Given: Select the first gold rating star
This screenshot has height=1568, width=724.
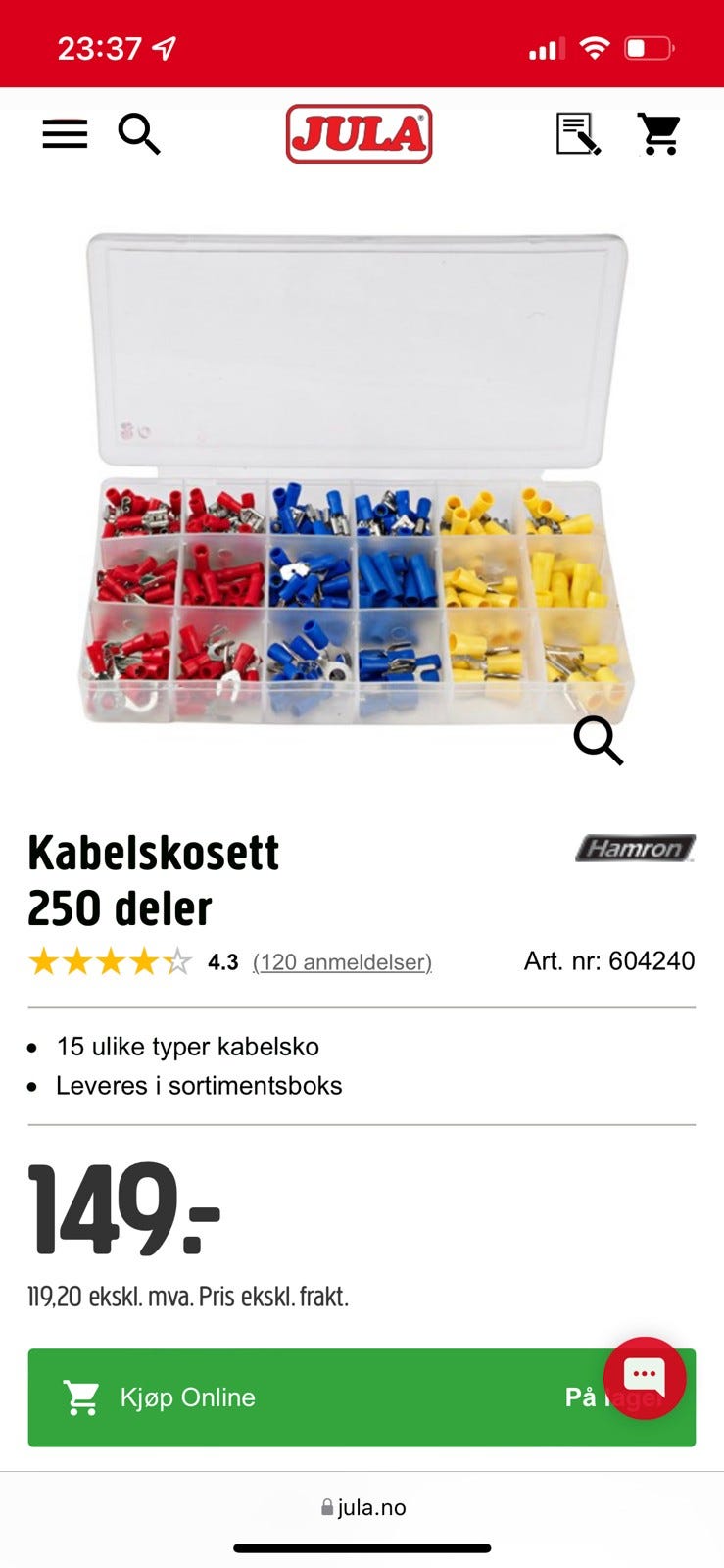Looking at the screenshot, I should point(44,961).
